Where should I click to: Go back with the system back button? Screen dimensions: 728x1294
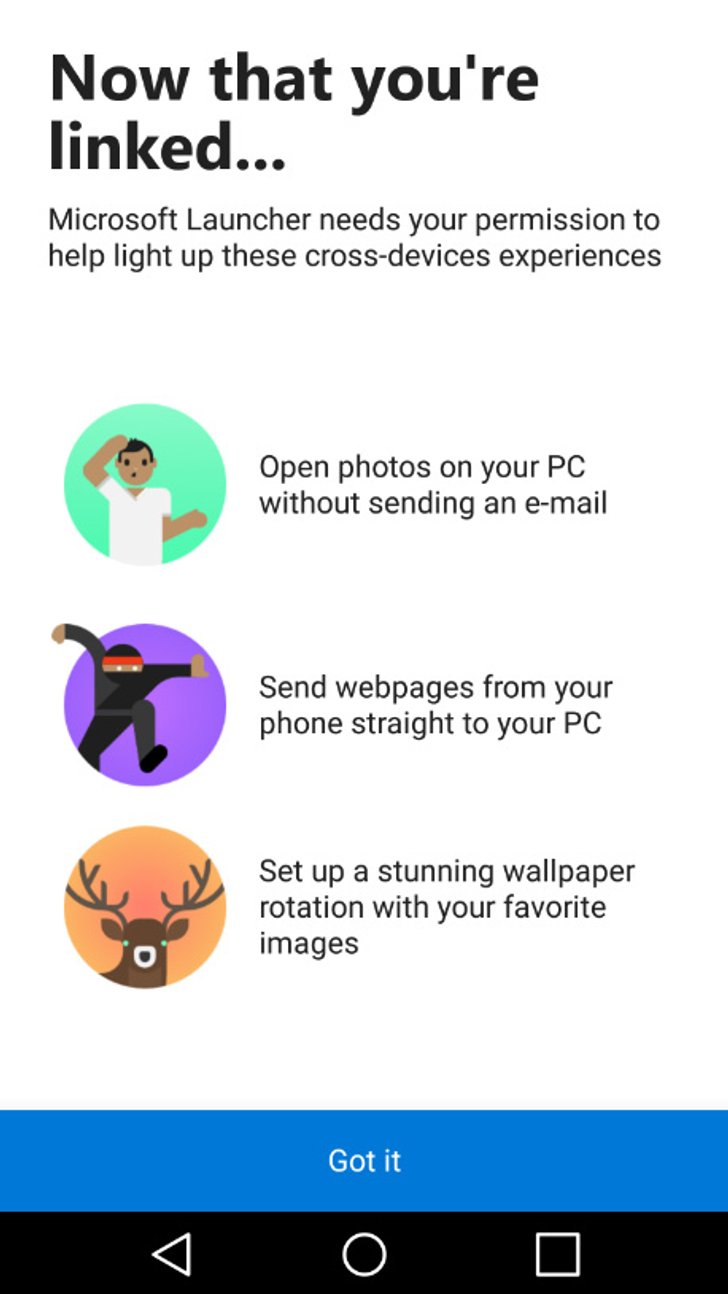tap(172, 1253)
